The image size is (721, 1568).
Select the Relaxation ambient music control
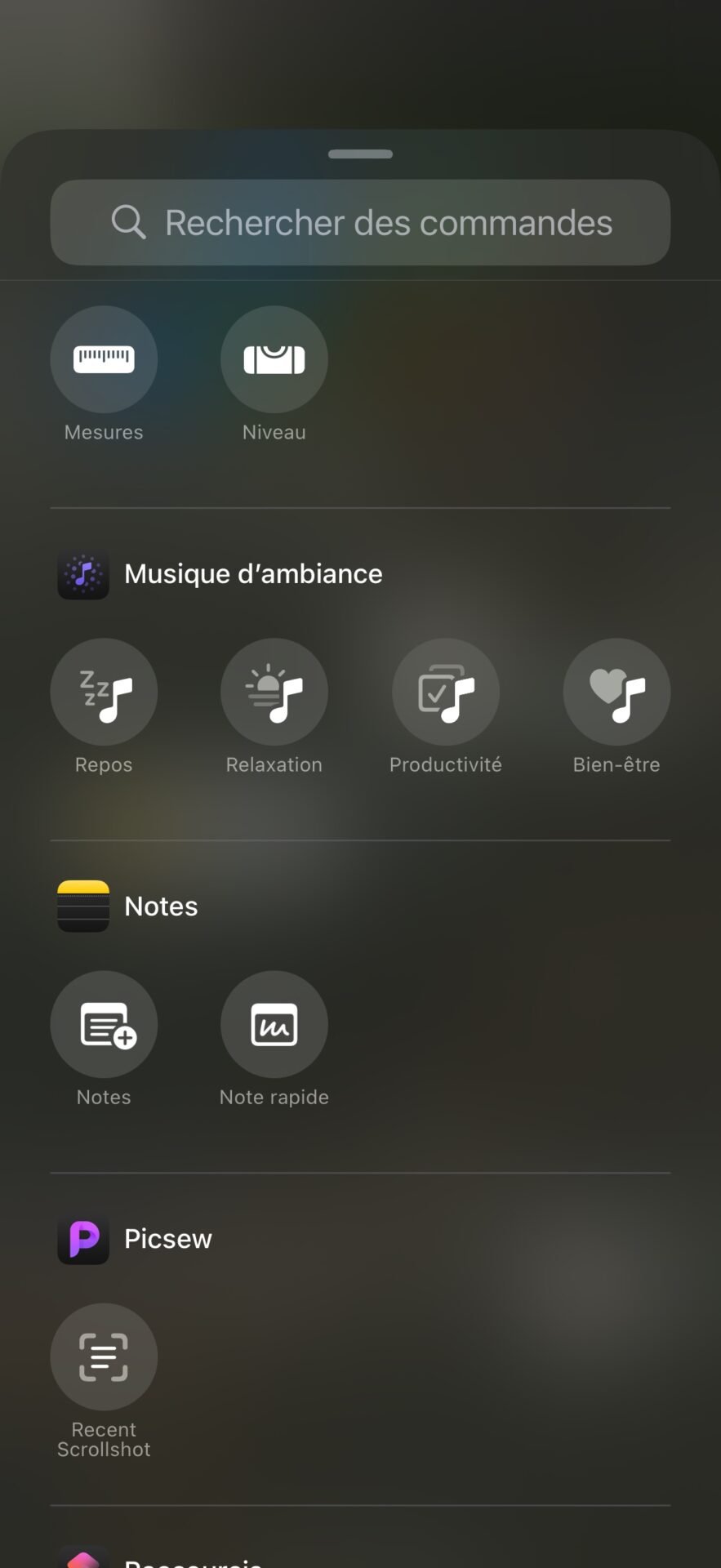(274, 692)
